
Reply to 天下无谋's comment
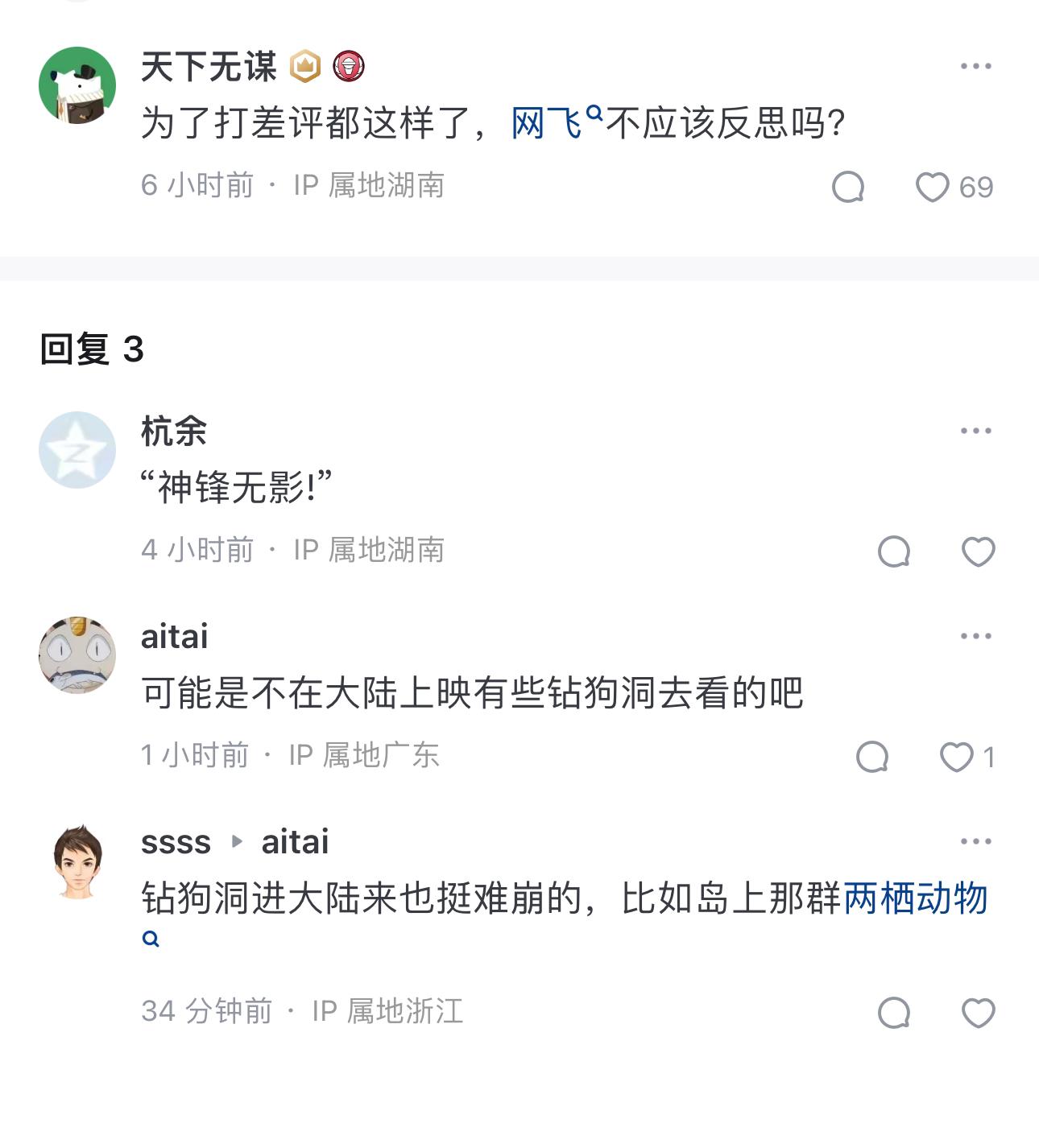pyautogui.click(x=847, y=188)
